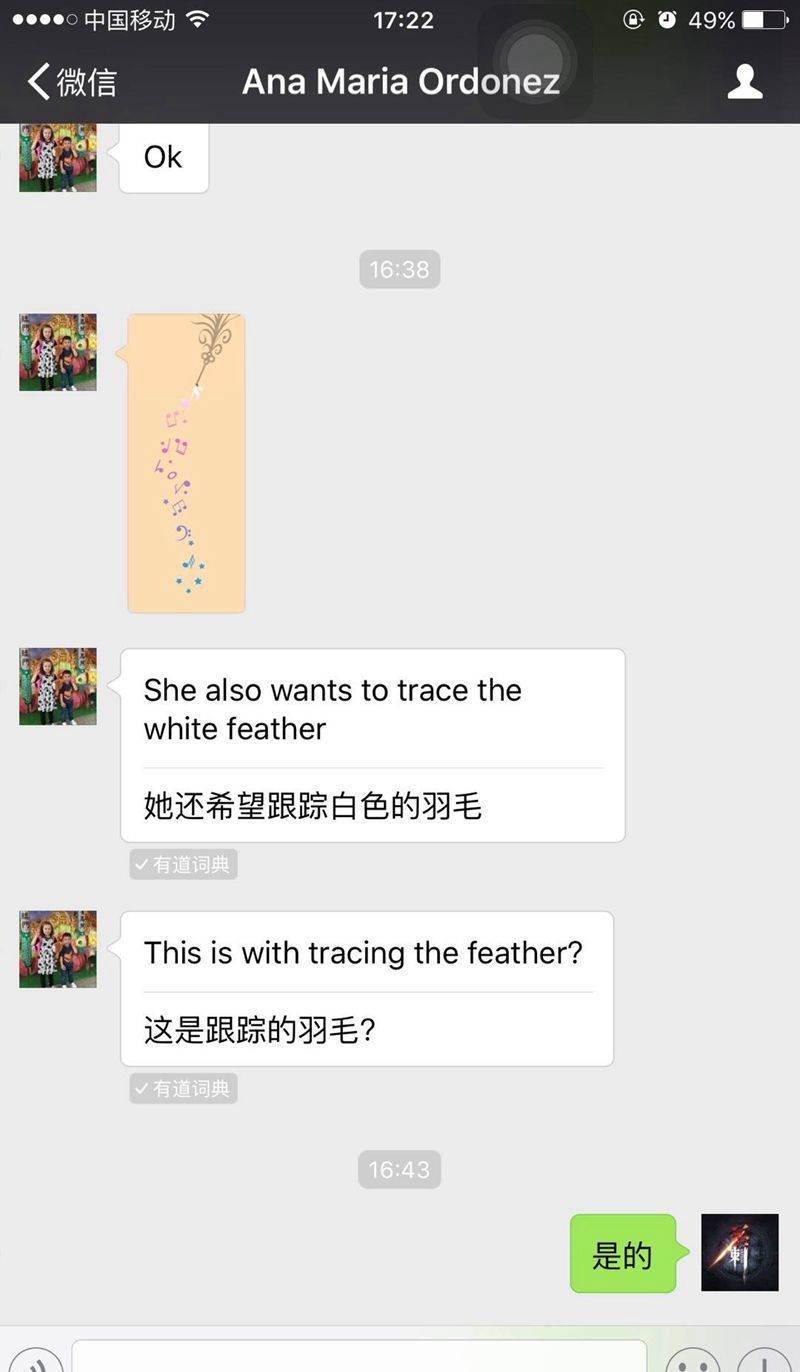This screenshot has height=1372, width=800.
Task: Open contact avatar beside the Ok message
Action: click(58, 158)
